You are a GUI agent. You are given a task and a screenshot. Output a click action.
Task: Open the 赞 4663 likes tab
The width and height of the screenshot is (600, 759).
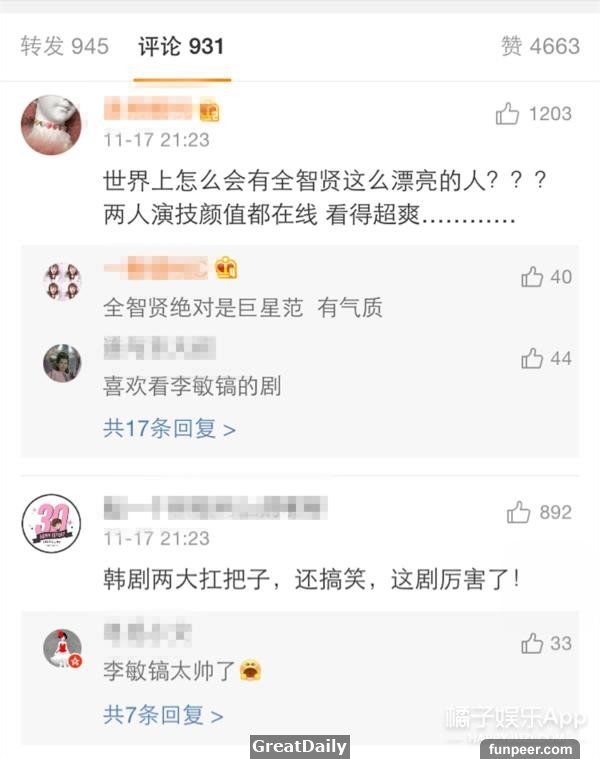coord(540,46)
